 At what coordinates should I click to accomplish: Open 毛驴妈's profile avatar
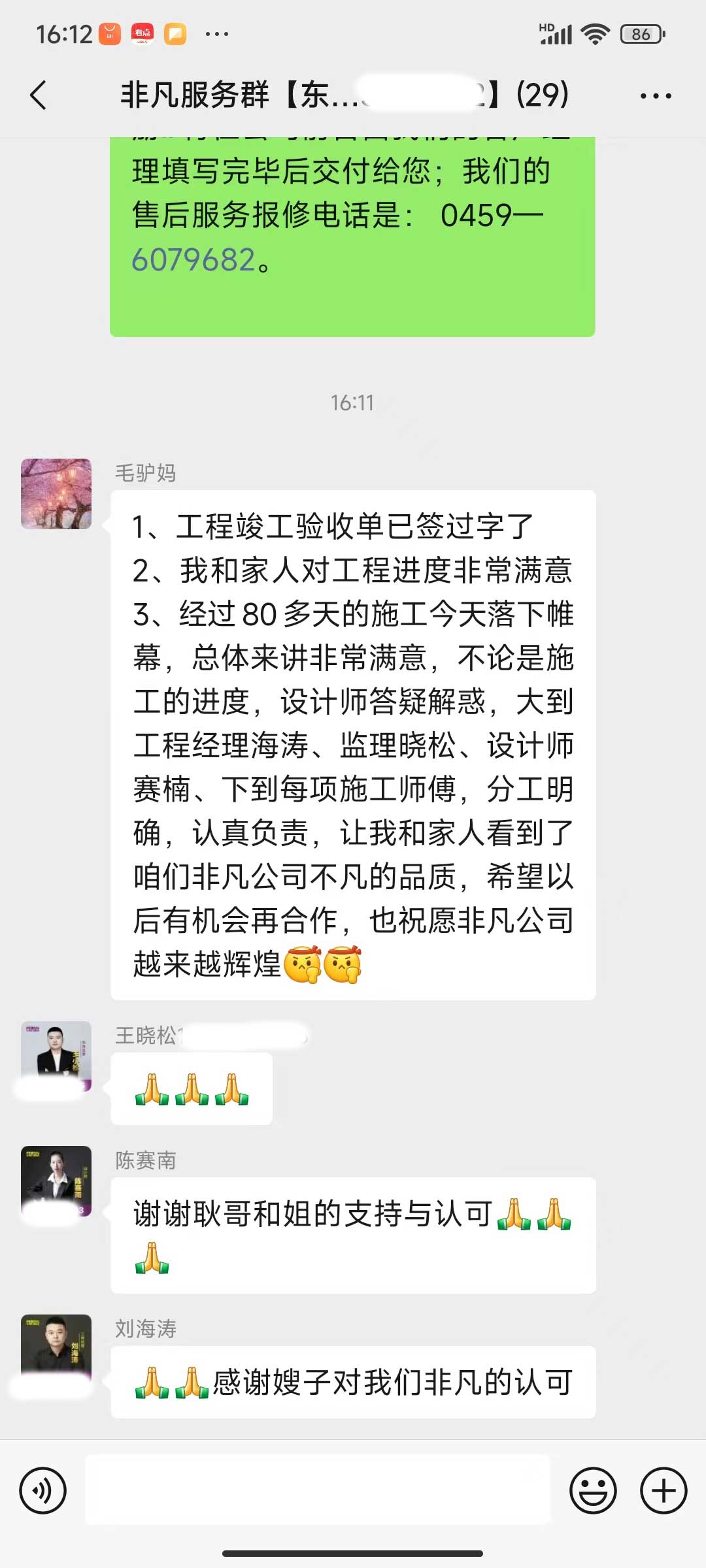point(56,494)
